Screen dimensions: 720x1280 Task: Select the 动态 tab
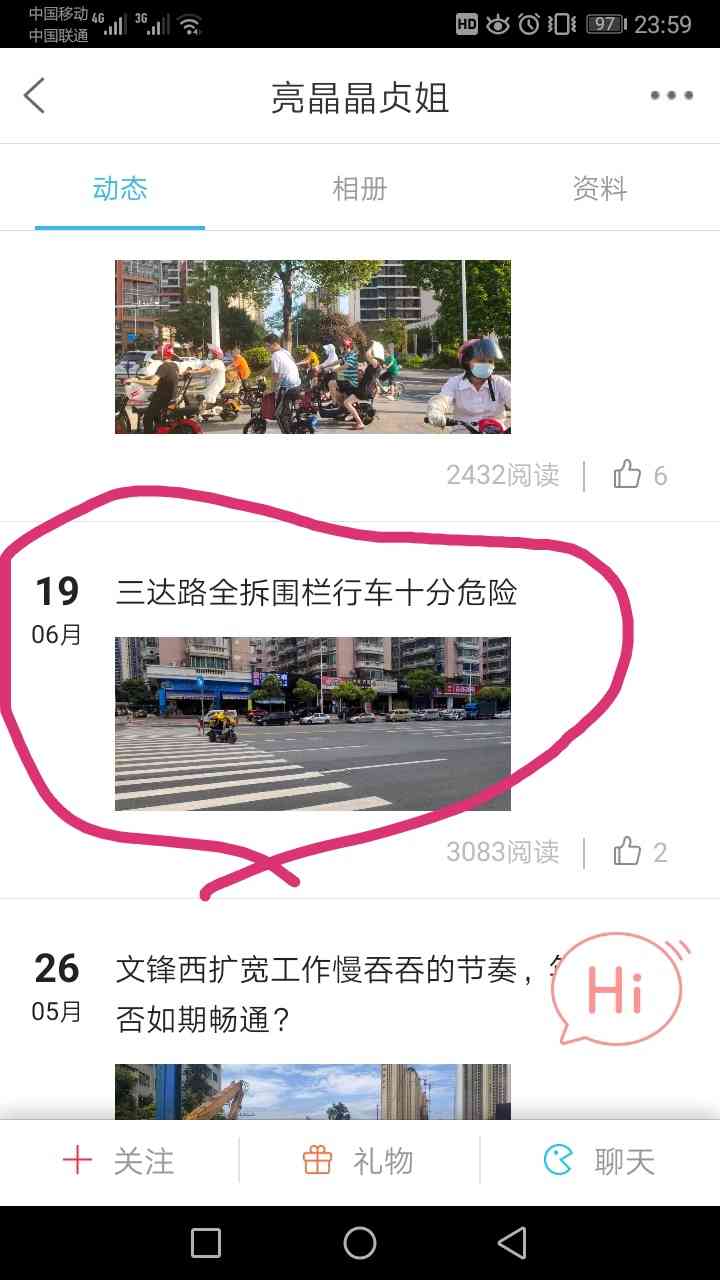click(x=120, y=189)
